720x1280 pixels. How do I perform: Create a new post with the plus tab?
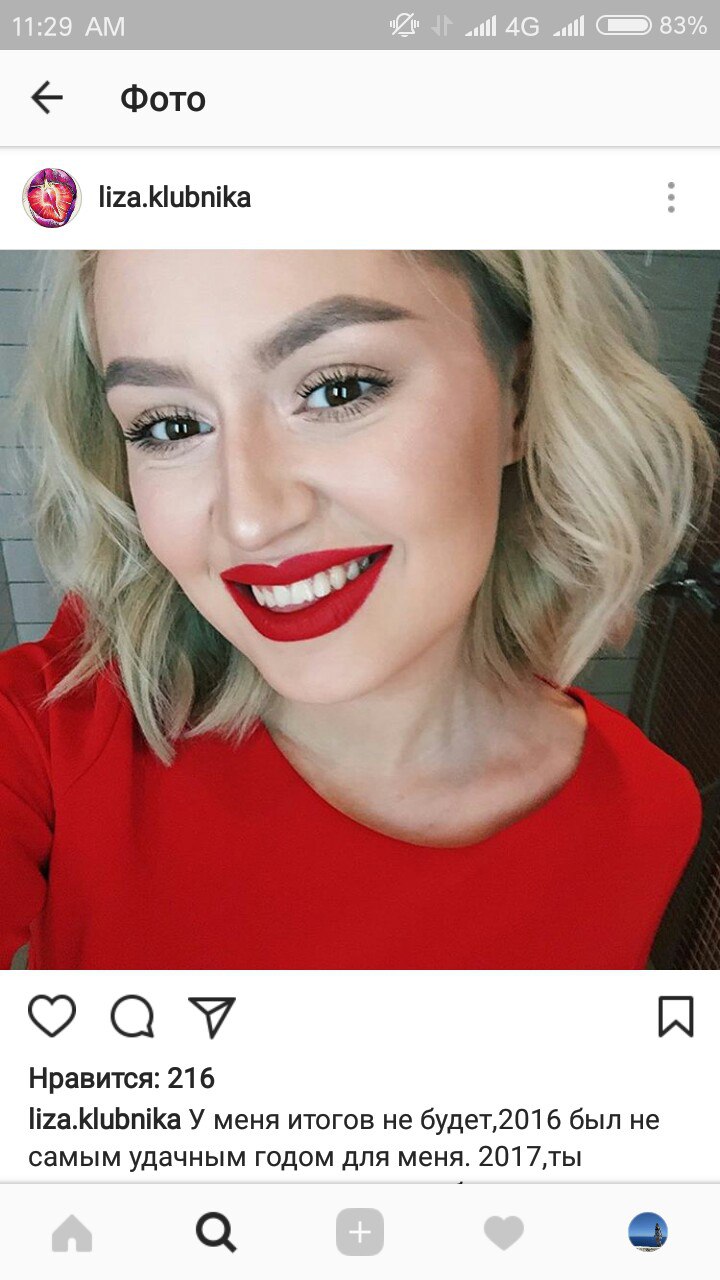click(x=360, y=1233)
